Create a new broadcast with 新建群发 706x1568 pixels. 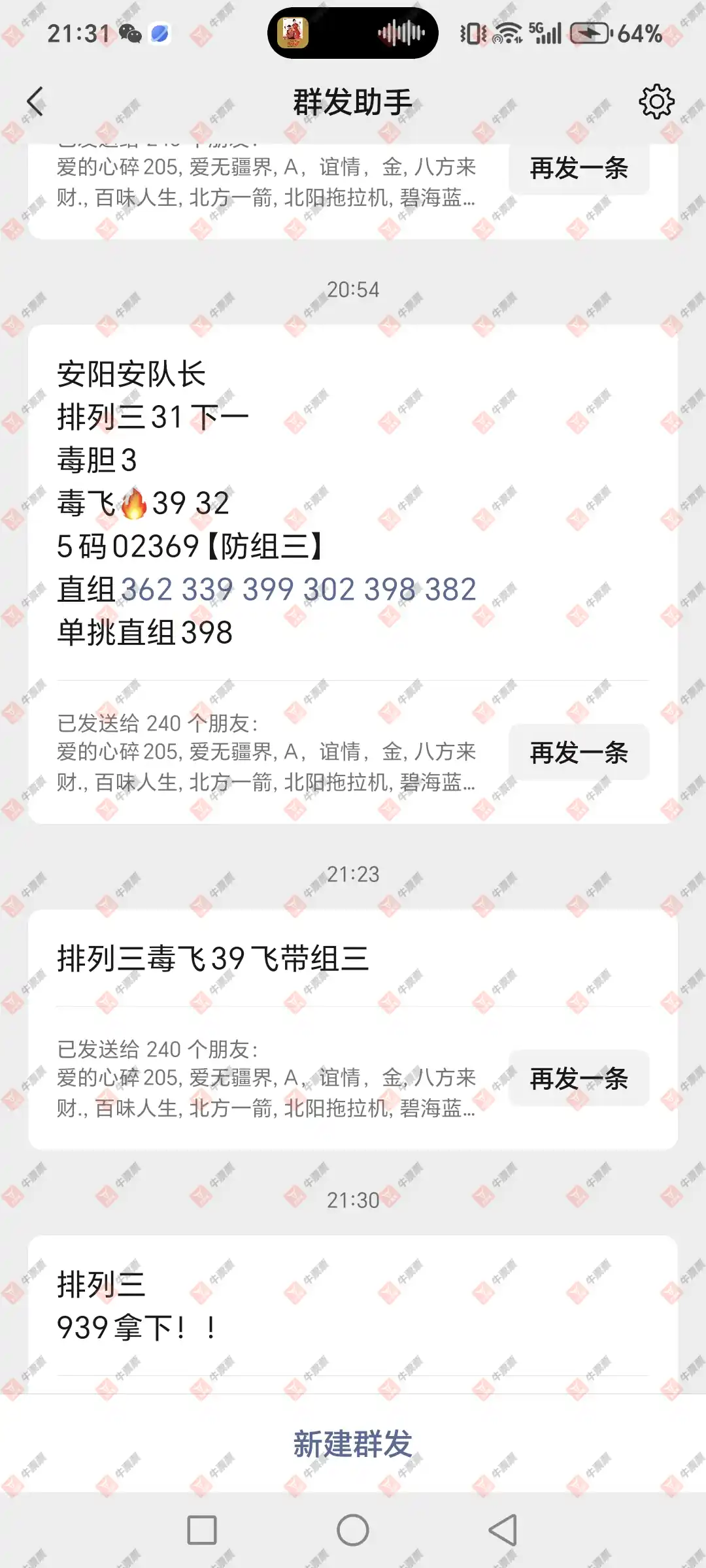tap(353, 1445)
